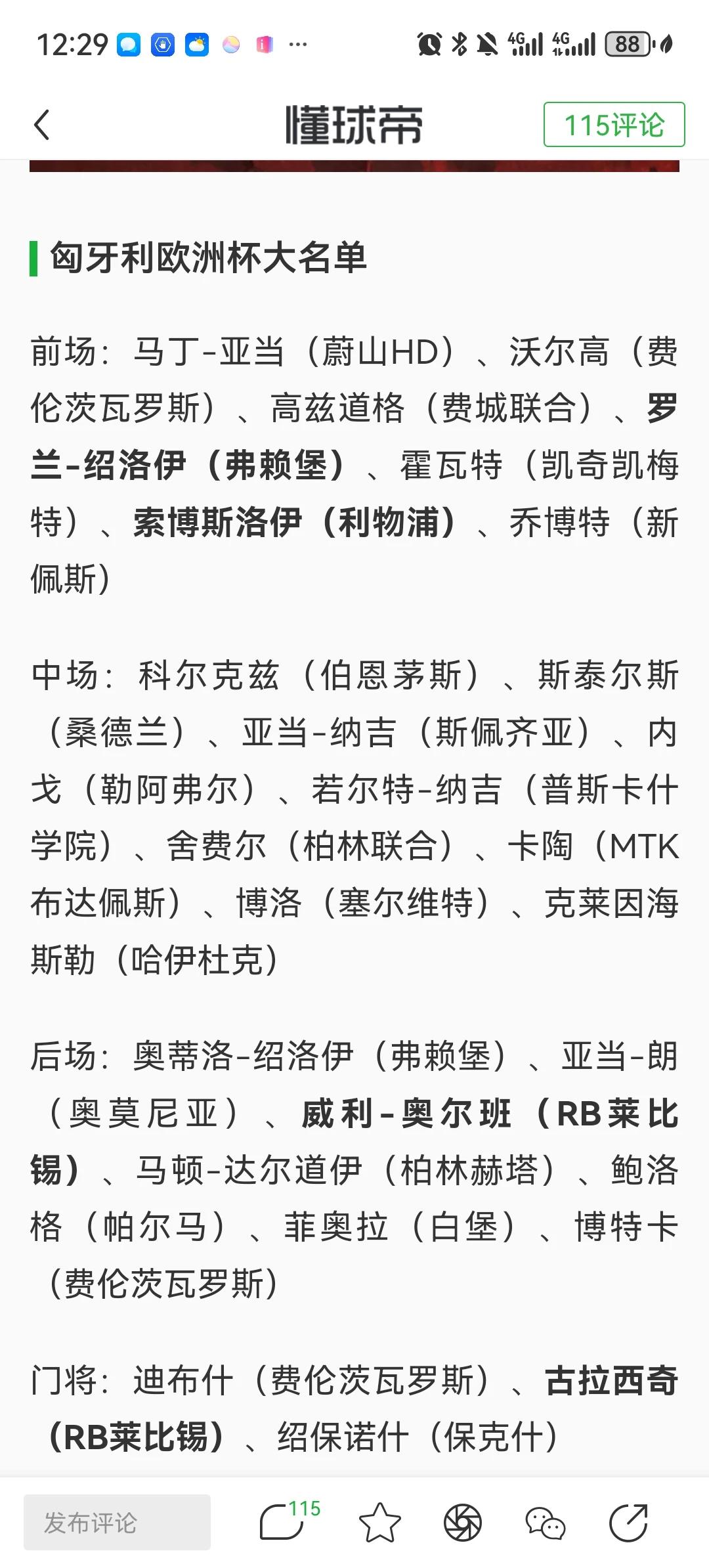Tap the muted notifications icon in the status bar
This screenshot has width=709, height=1568.
coord(486,45)
